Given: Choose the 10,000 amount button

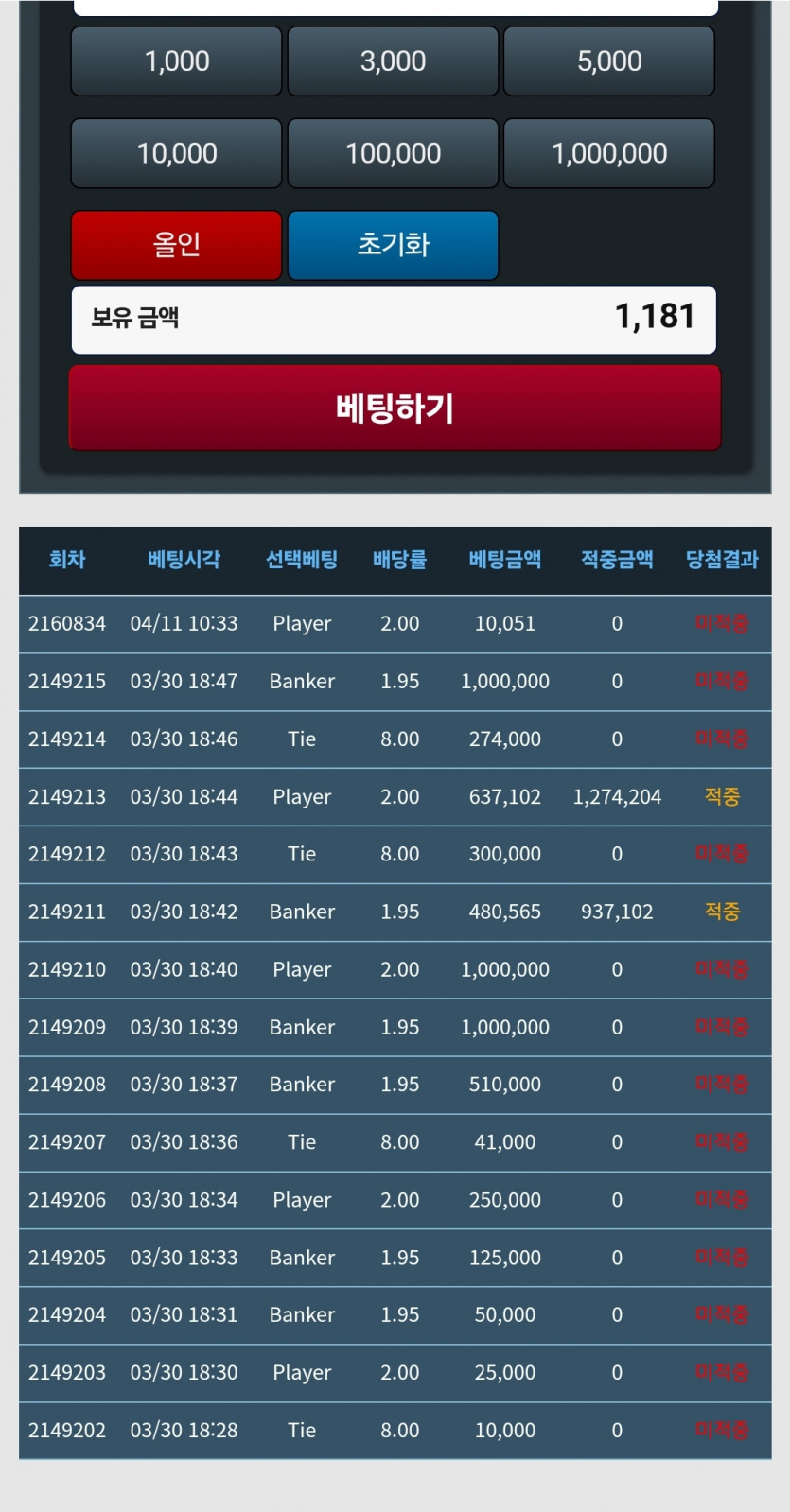Looking at the screenshot, I should [177, 153].
